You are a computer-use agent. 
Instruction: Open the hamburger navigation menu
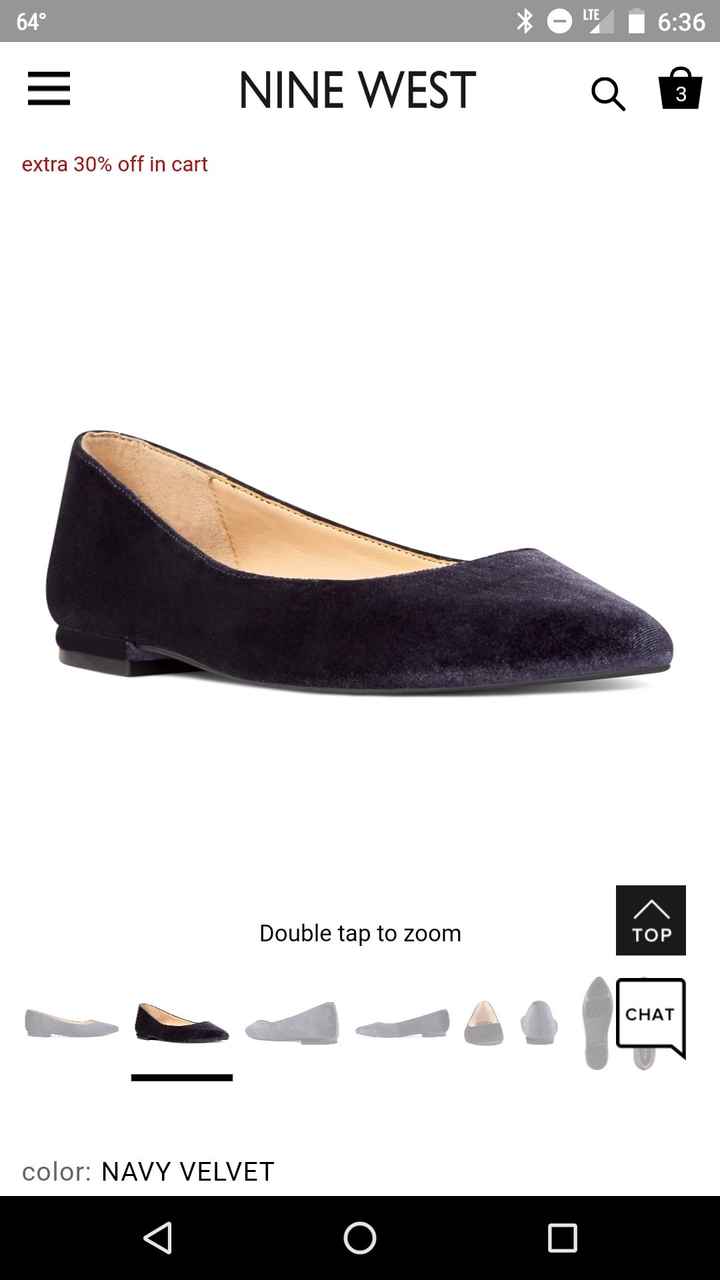point(48,89)
